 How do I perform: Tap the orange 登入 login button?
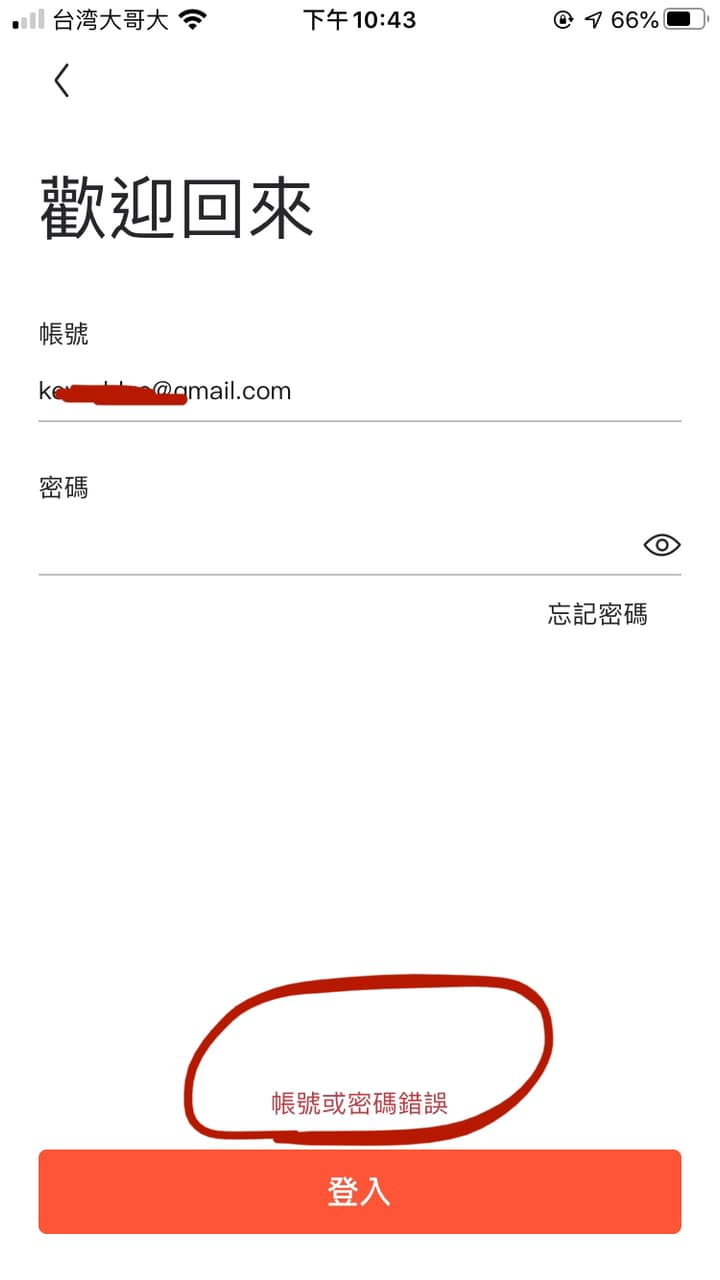pos(360,1191)
